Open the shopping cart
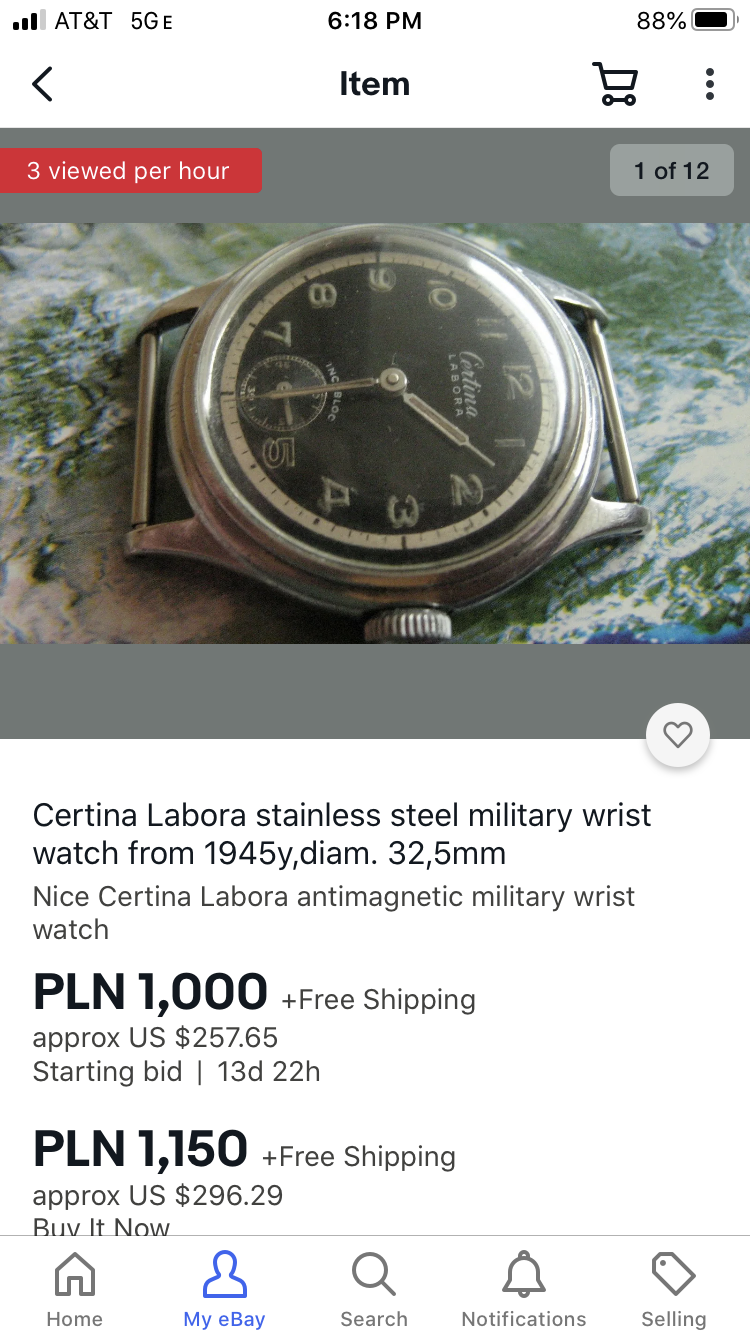750x1334 pixels. click(614, 84)
